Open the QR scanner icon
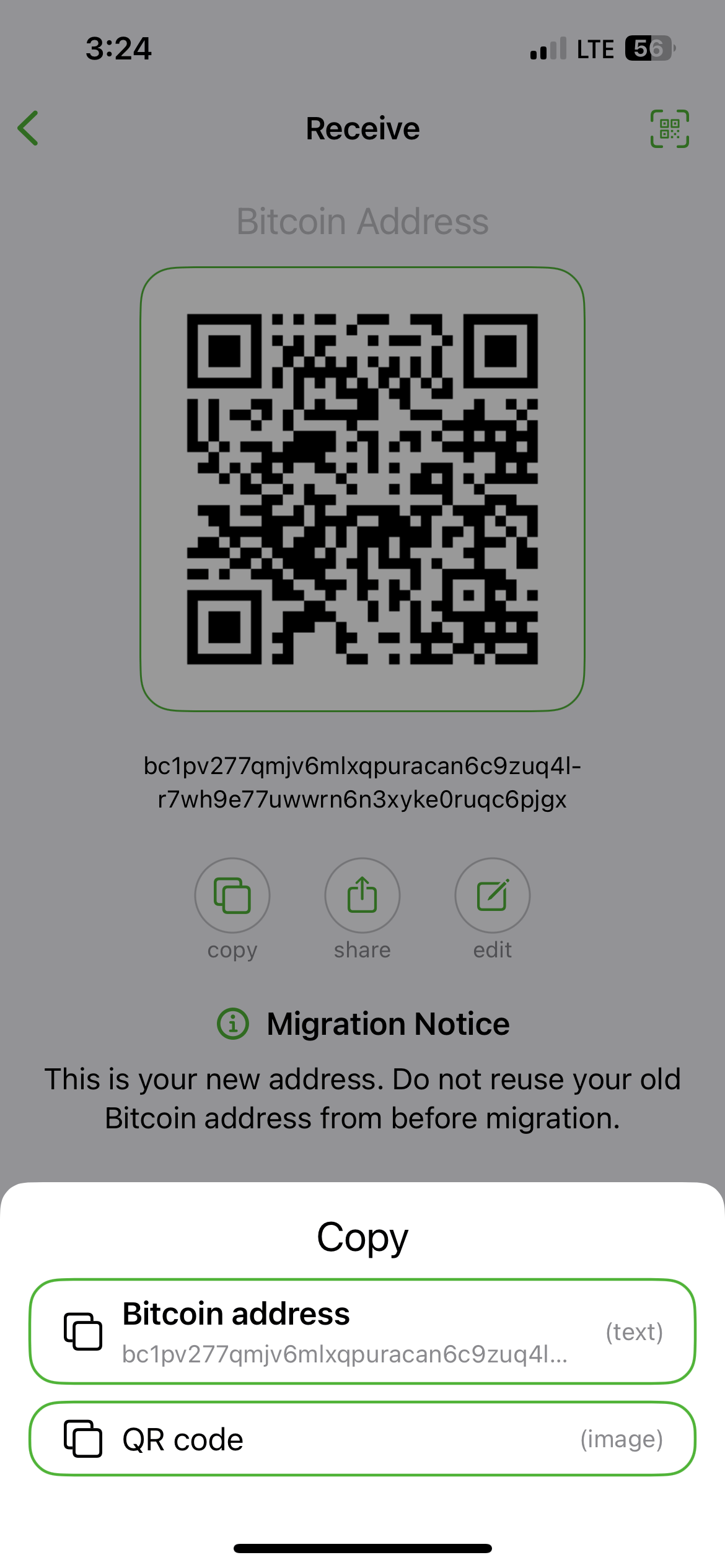 (x=669, y=129)
